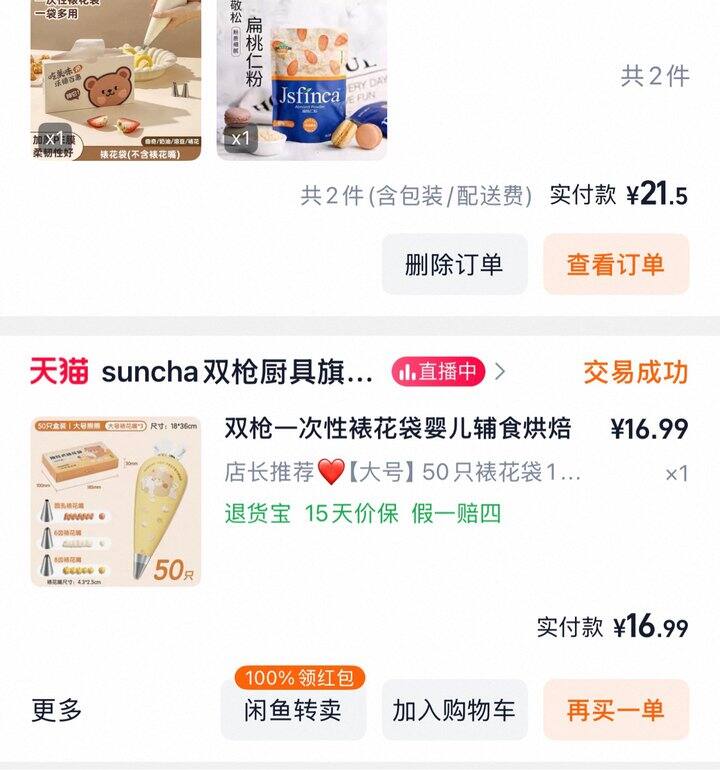
Task: Open the suncha双枪厨具 store page
Action: (237, 372)
